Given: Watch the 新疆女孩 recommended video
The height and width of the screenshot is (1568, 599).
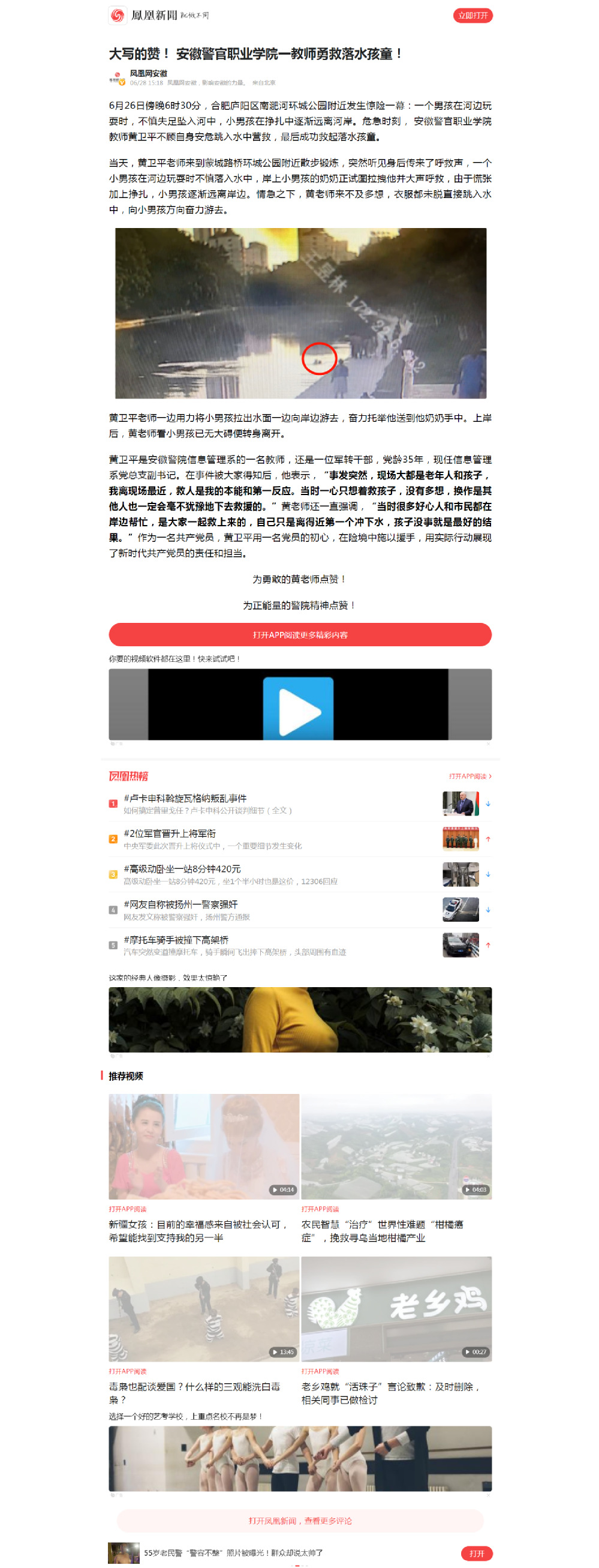Looking at the screenshot, I should pos(204,1146).
